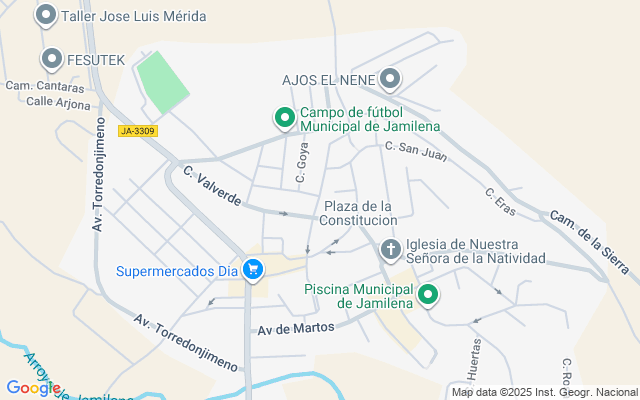Viewport: 640px width, 400px height.
Task: Open the Google logo link
Action: [32, 388]
